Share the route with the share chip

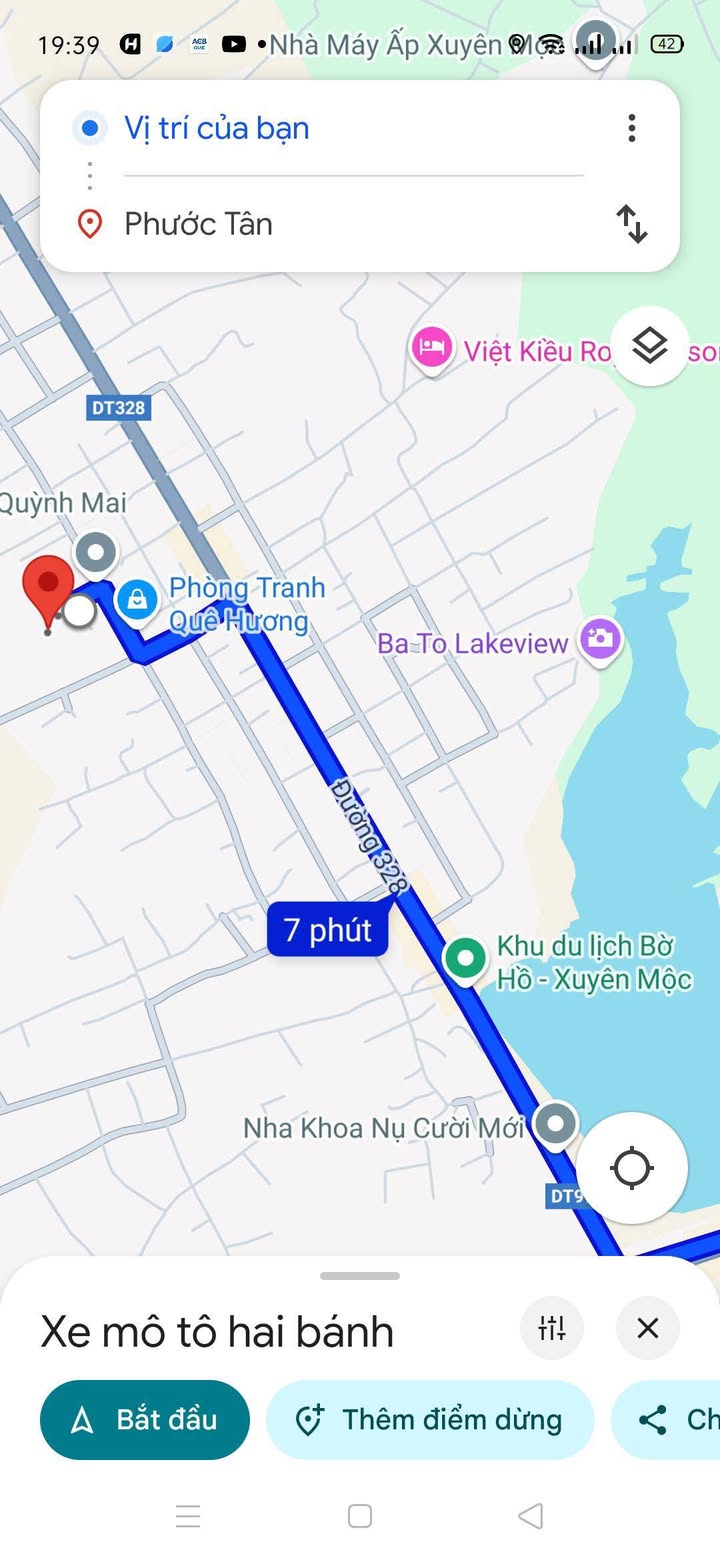point(666,1419)
